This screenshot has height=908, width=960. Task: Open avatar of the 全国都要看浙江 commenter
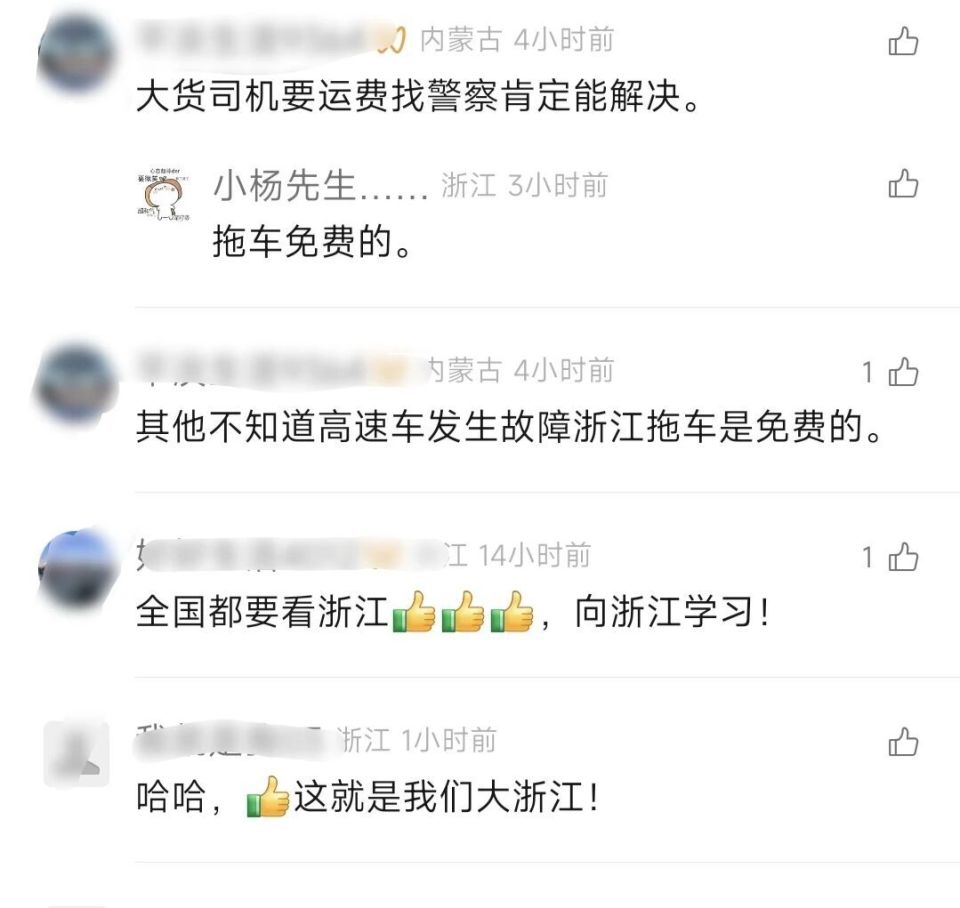coord(75,567)
